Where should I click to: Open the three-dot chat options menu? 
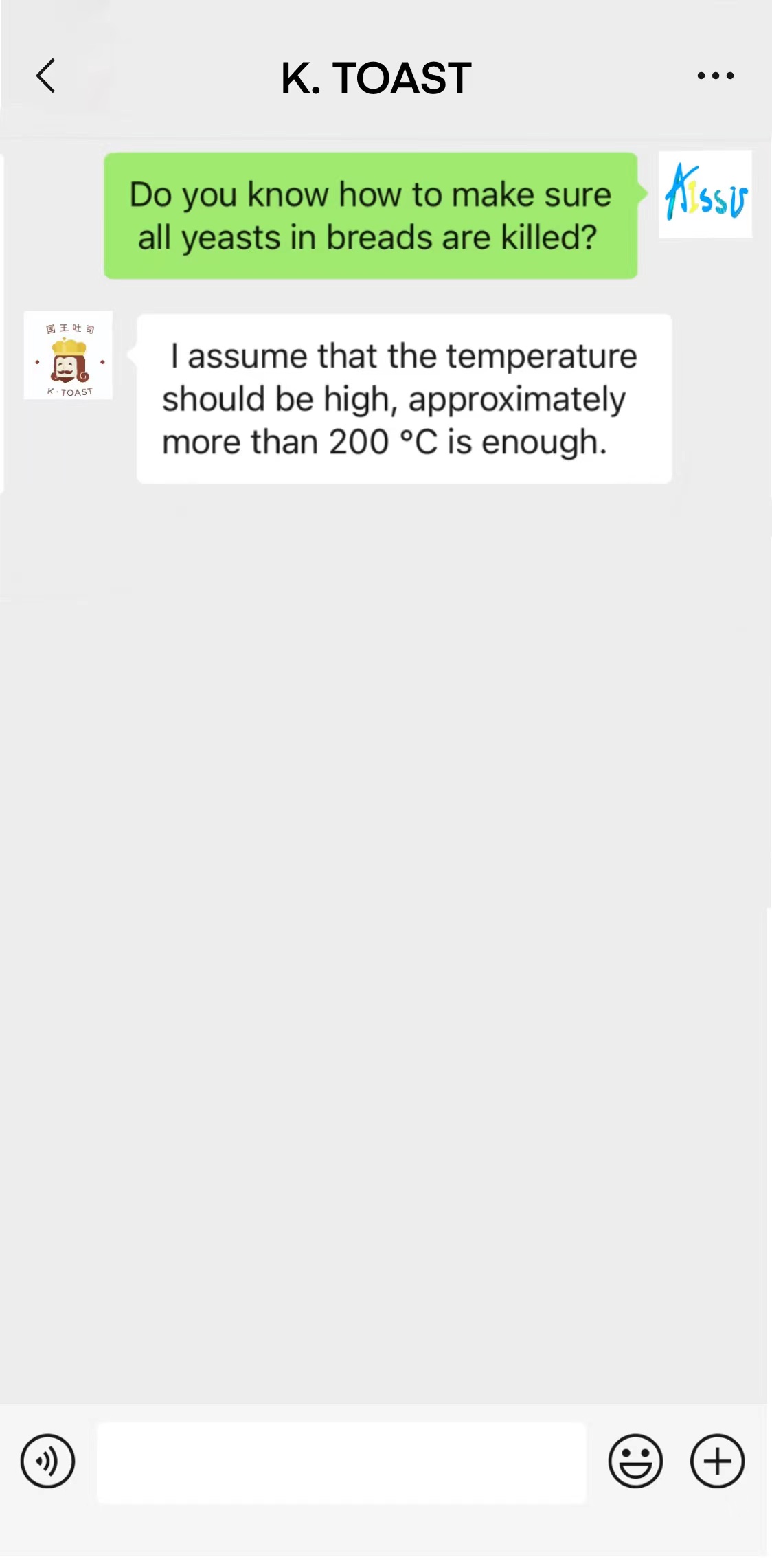[x=715, y=76]
